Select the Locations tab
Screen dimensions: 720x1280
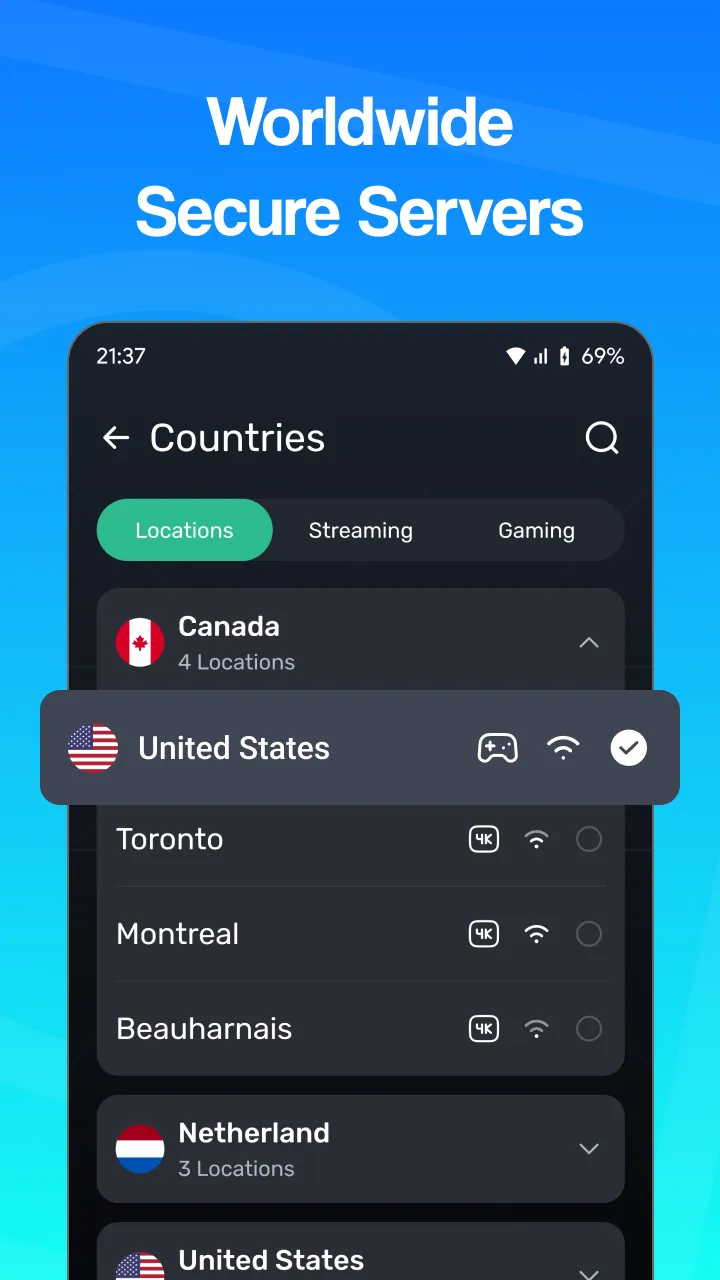click(184, 530)
